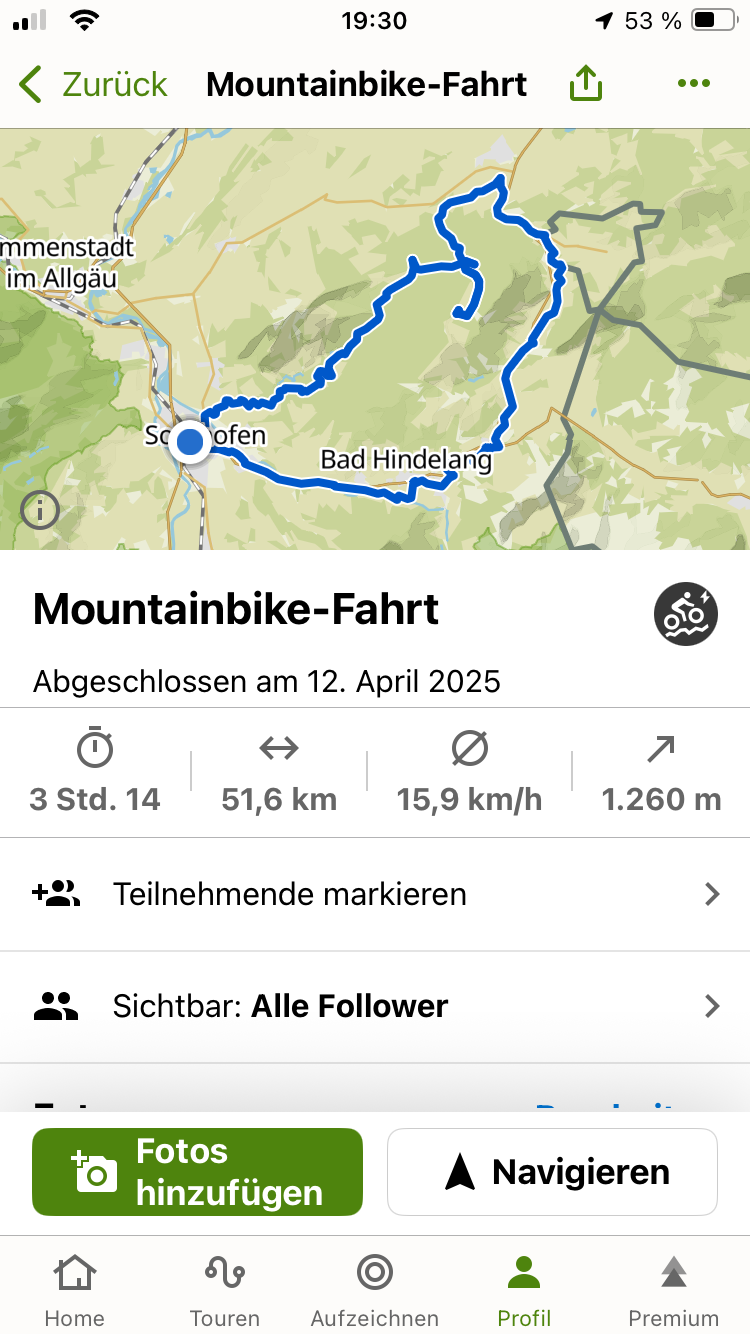
Task: Open the Touren tab
Action: click(x=225, y=1291)
